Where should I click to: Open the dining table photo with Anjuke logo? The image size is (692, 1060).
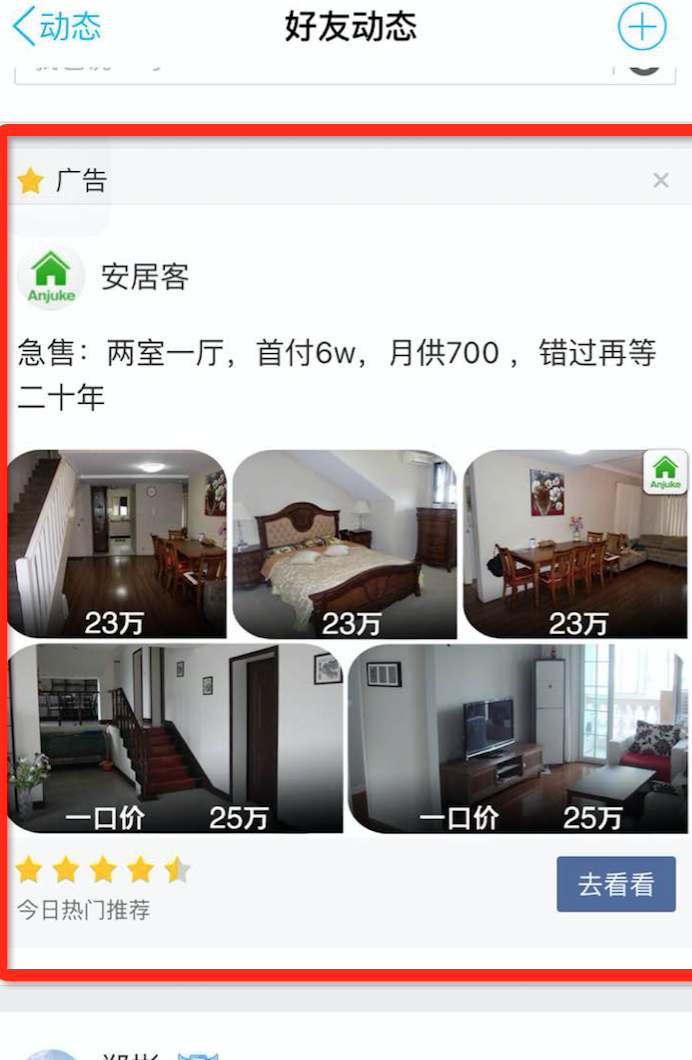(x=576, y=543)
